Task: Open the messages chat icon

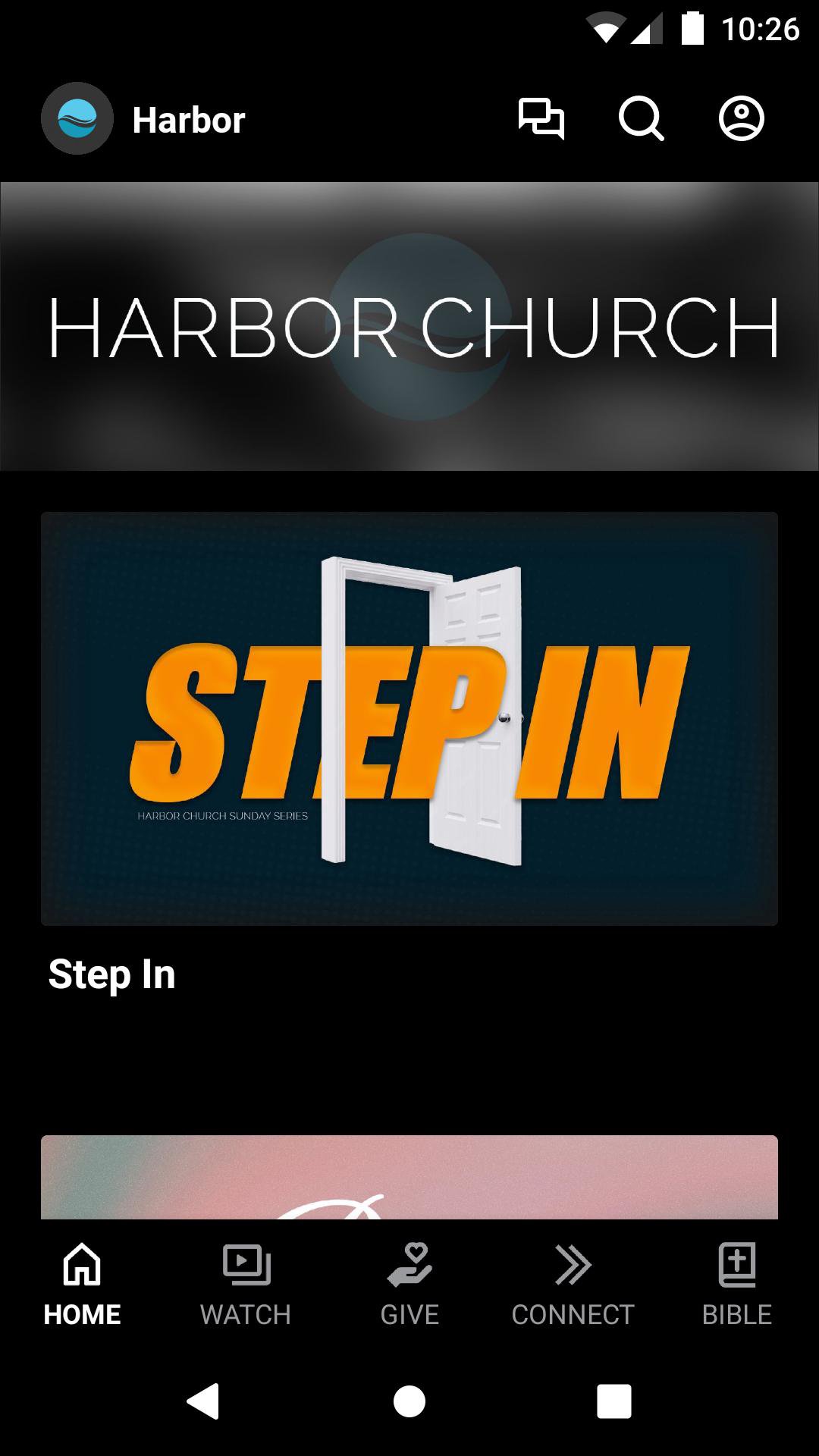Action: [x=541, y=119]
